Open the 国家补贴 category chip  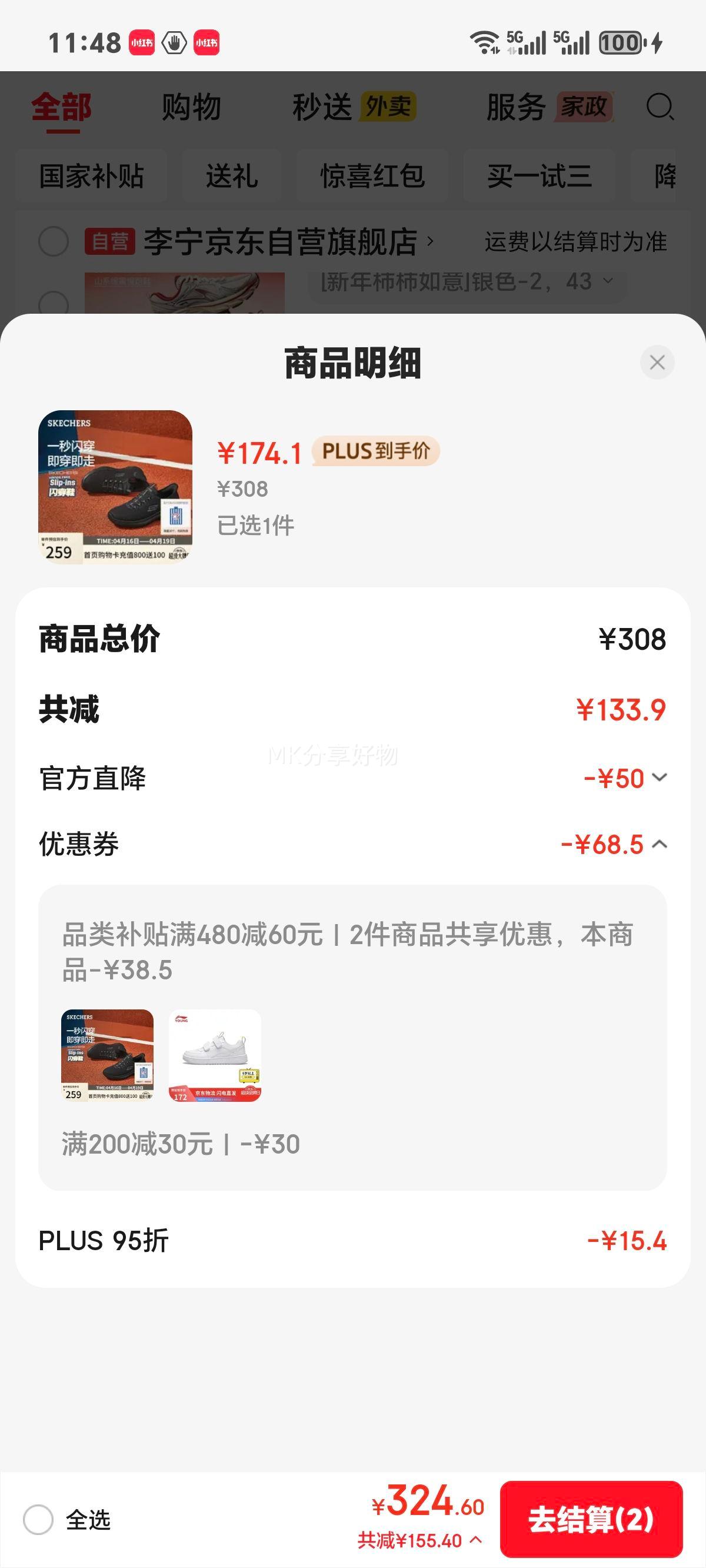click(92, 175)
